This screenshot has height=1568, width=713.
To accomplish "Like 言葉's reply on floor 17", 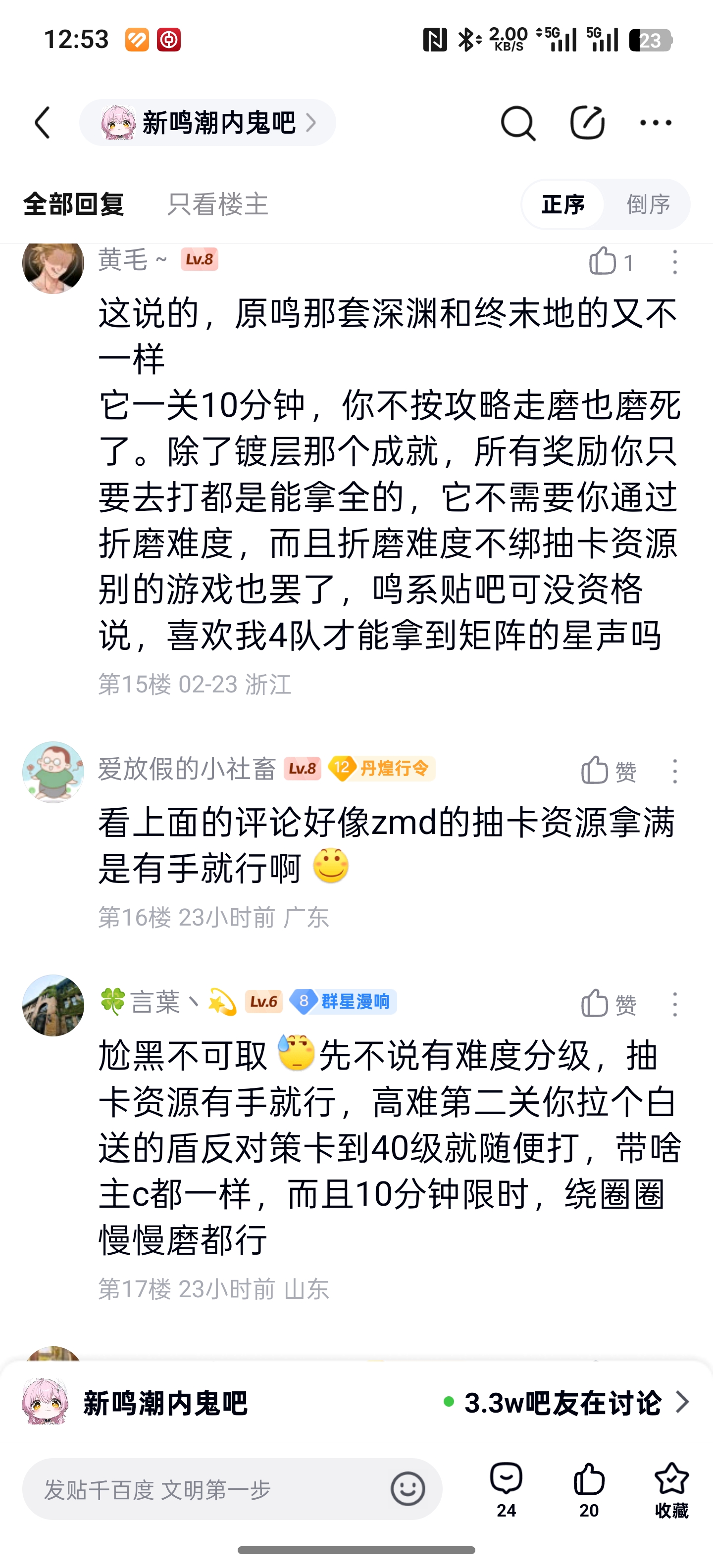I will (596, 1004).
